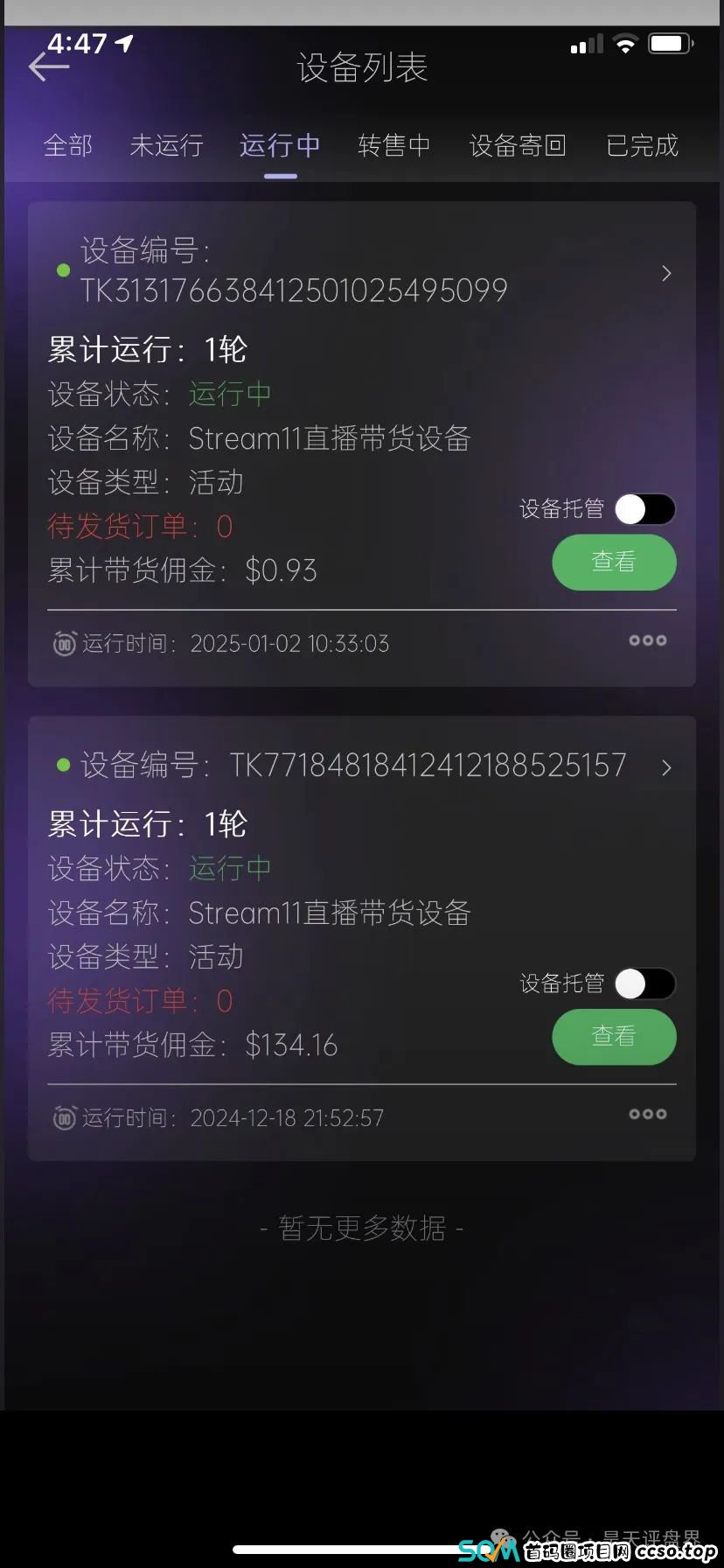Tap the device number TK77184818412412188525157
This screenshot has height=1568, width=724.
point(428,765)
